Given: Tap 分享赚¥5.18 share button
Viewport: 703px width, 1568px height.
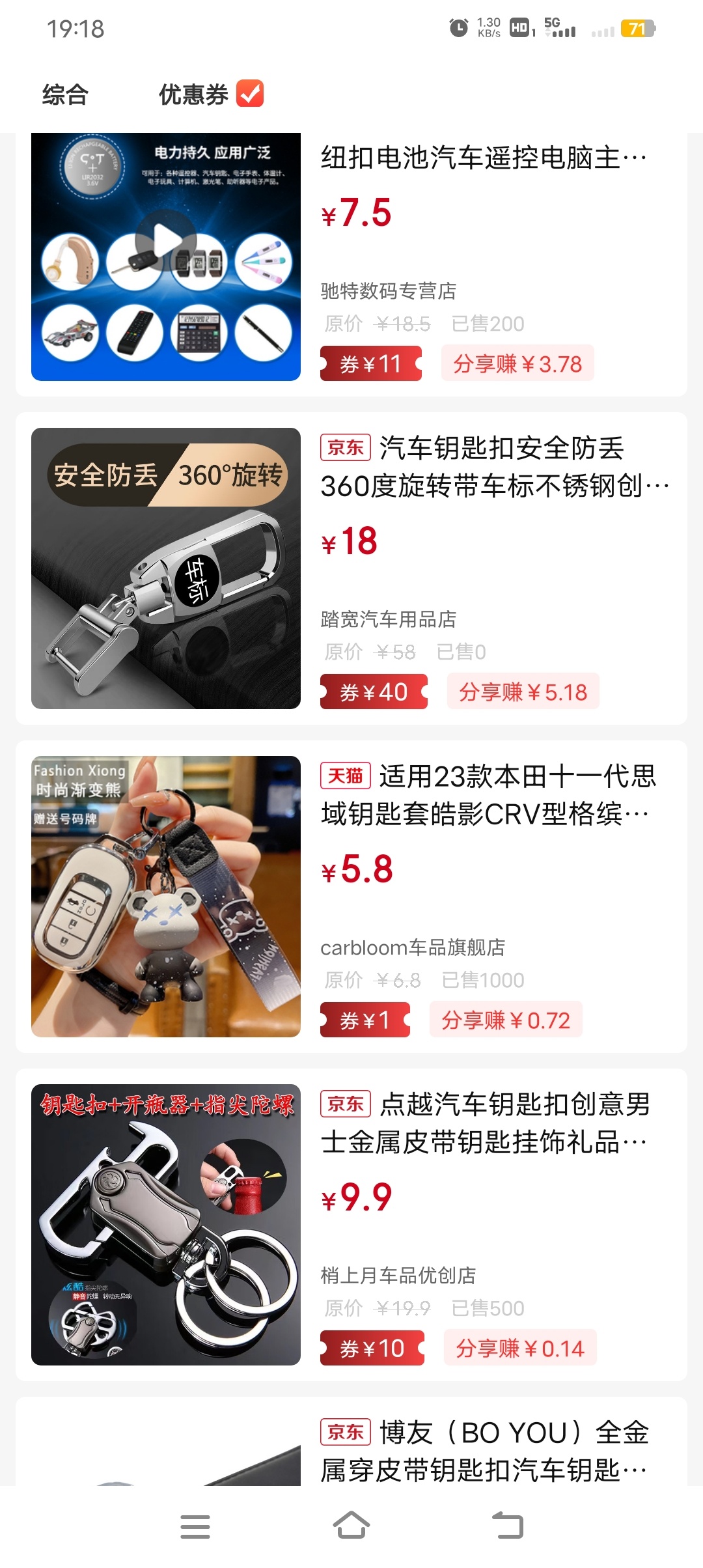Looking at the screenshot, I should [x=523, y=692].
